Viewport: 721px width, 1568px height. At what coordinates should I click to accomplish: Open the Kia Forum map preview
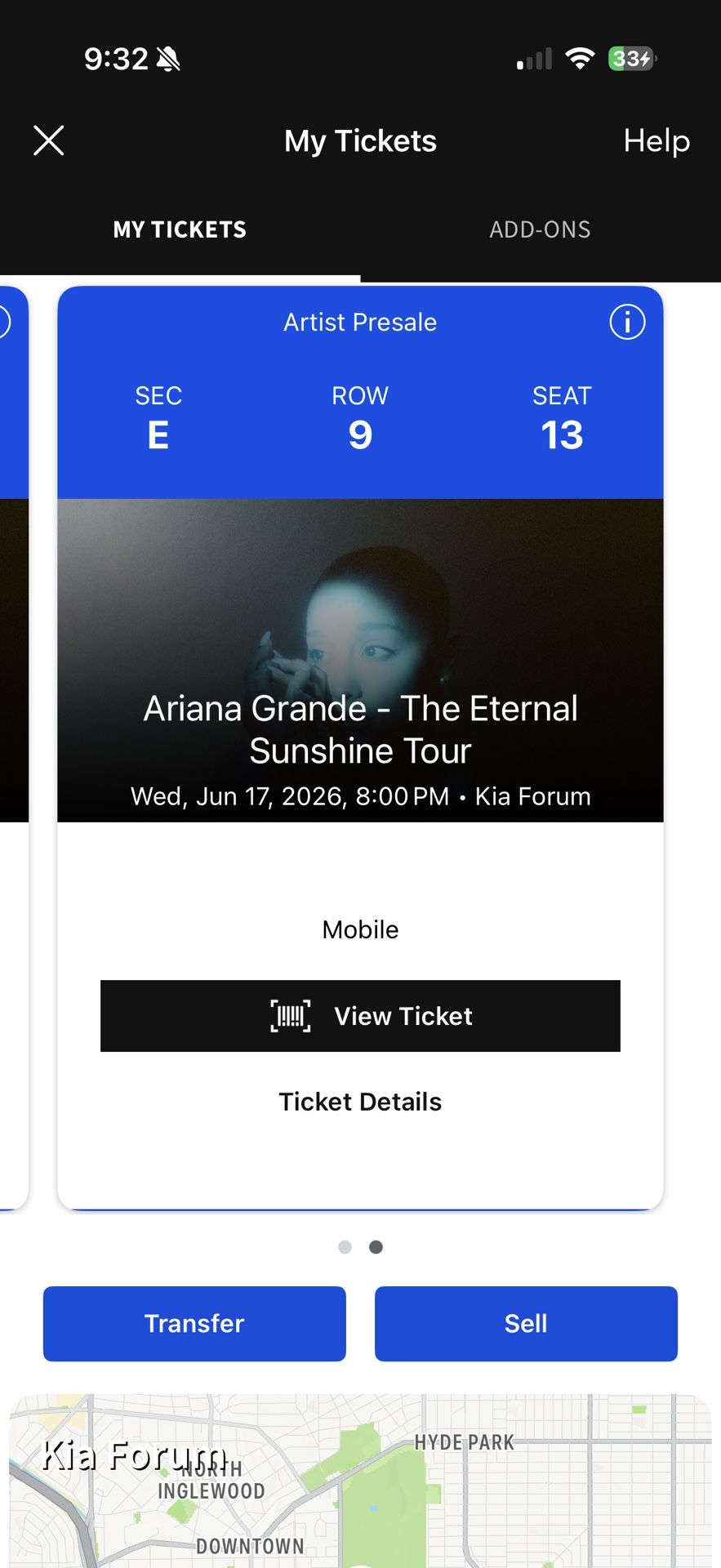[x=360, y=1470]
